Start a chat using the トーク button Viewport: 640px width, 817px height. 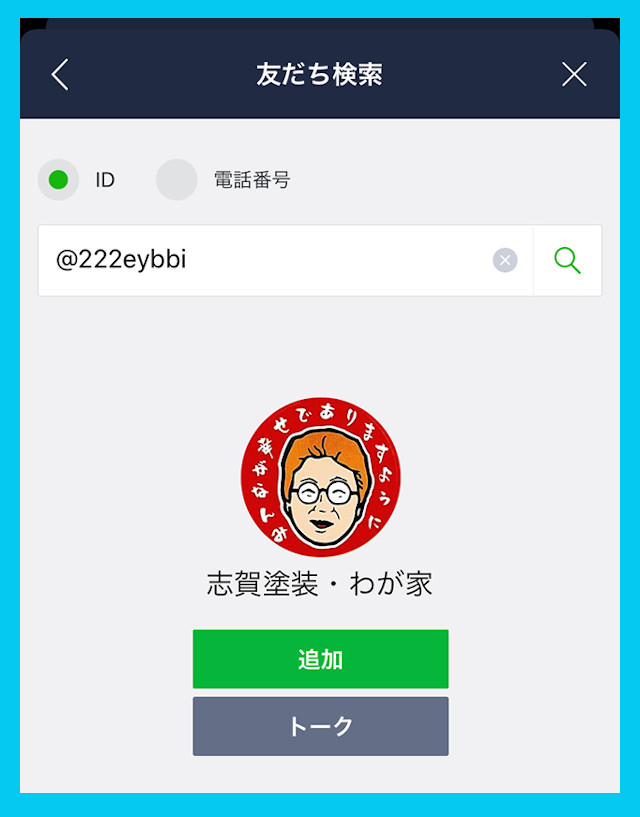click(x=320, y=726)
